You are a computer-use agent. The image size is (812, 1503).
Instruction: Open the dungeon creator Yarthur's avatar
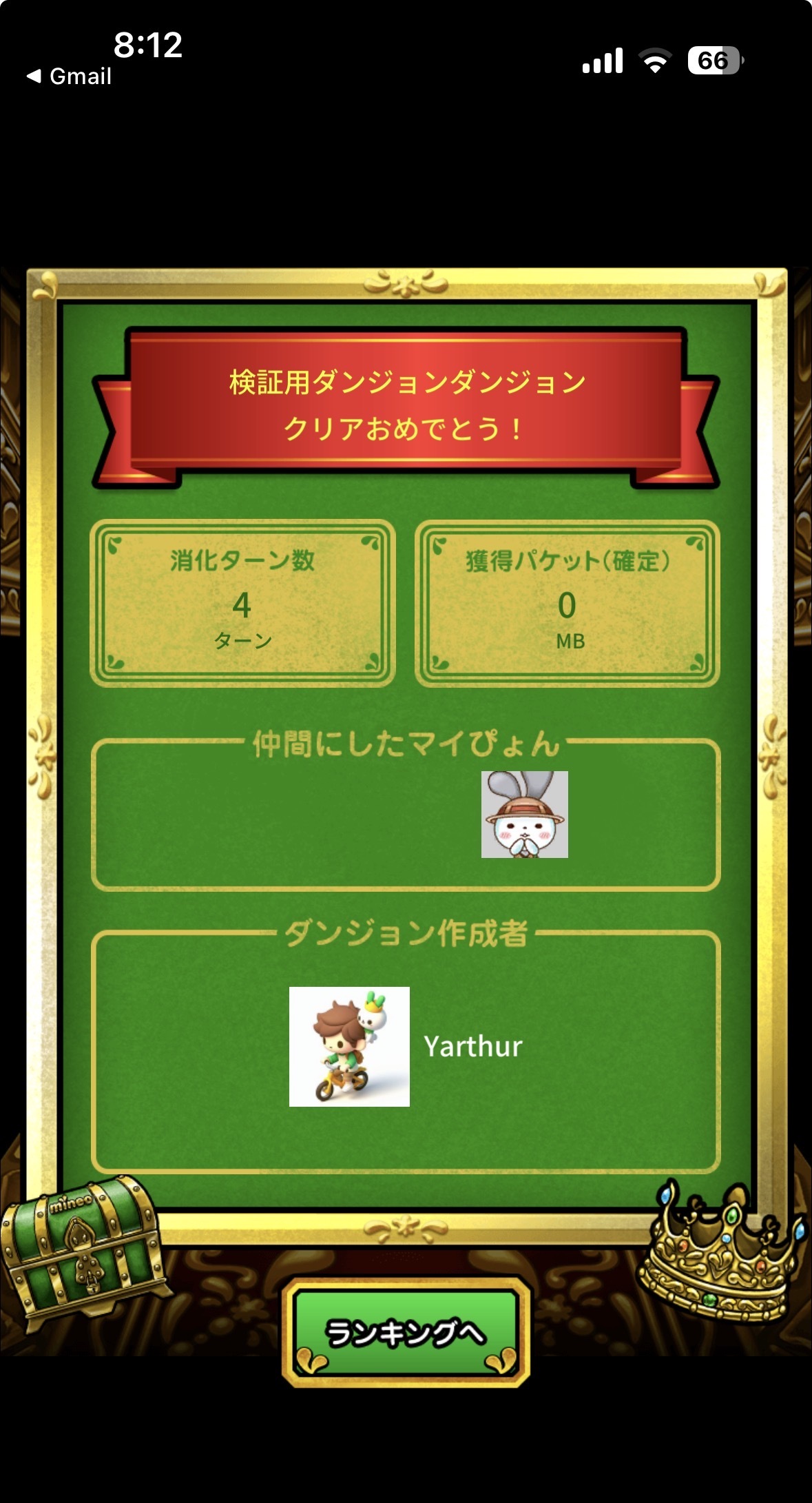349,1046
